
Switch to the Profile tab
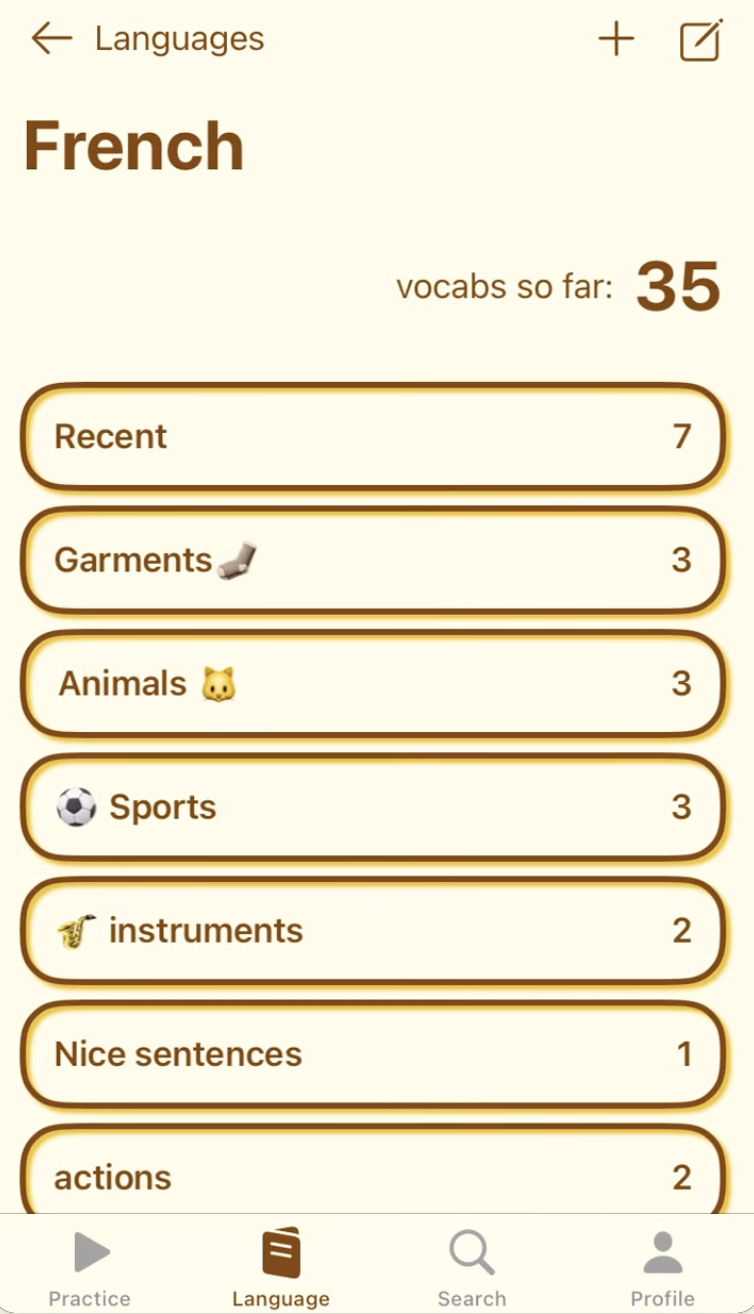[x=663, y=1265]
